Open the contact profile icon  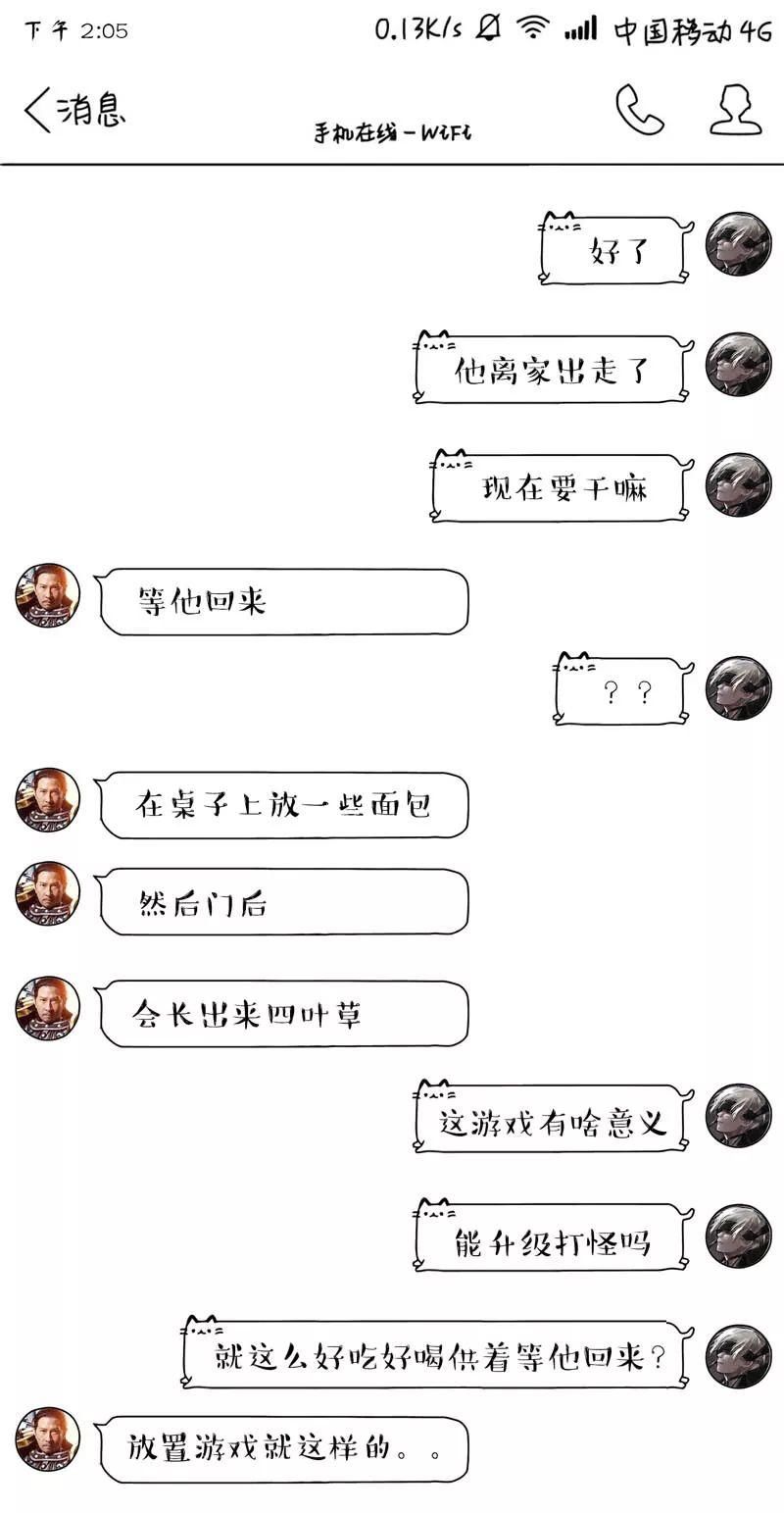735,110
